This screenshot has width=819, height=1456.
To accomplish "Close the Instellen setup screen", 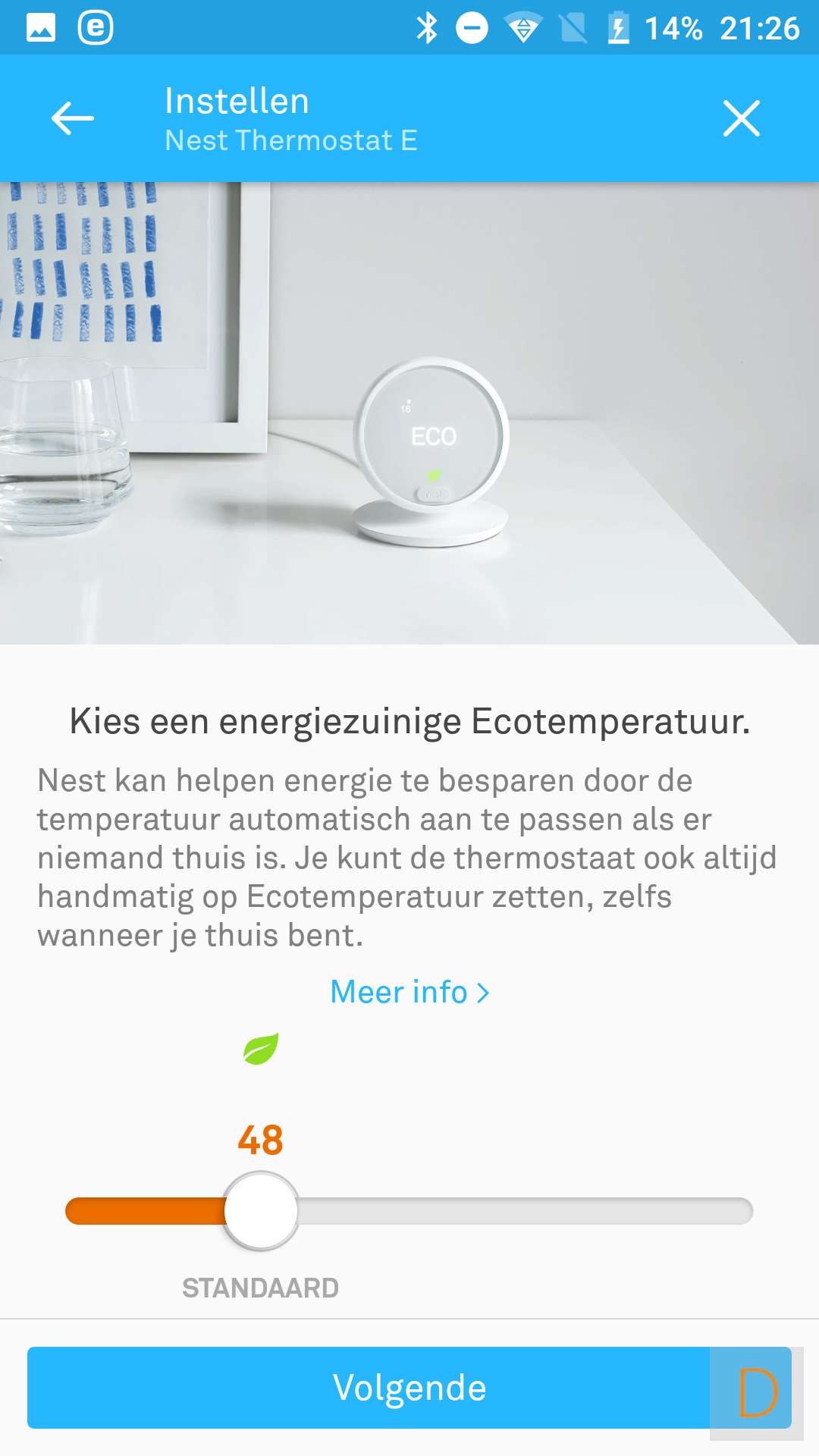I will (741, 118).
